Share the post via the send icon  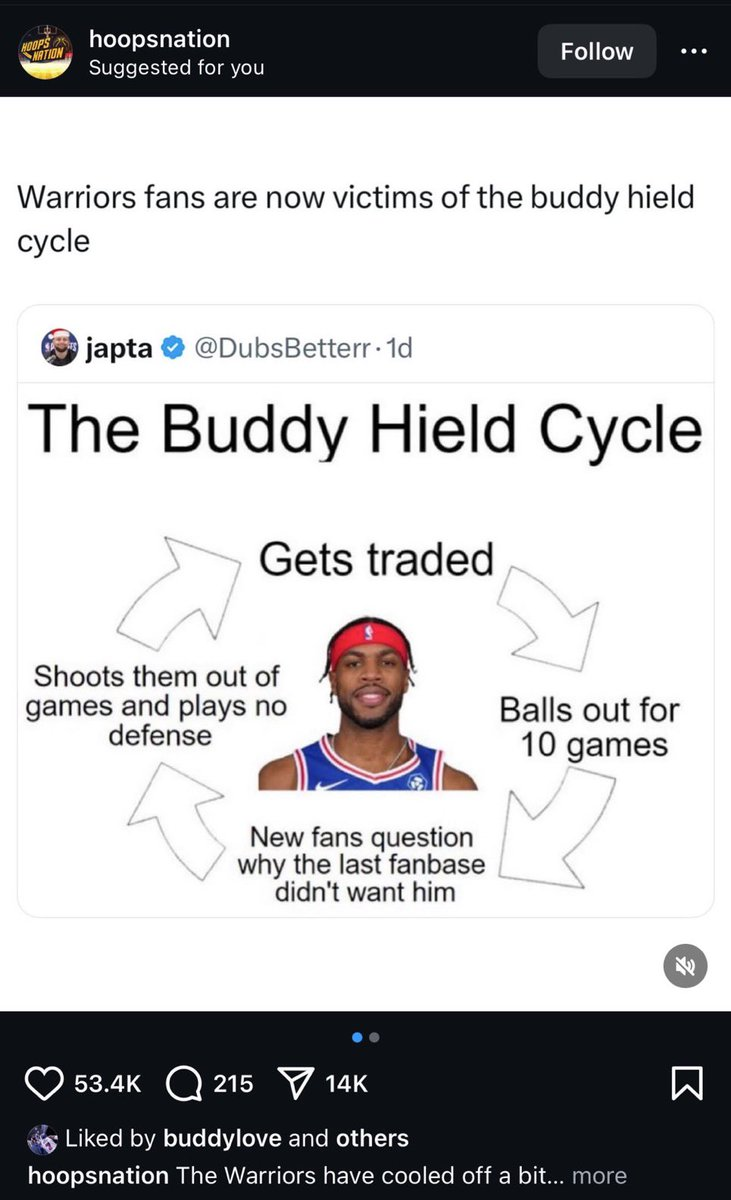point(292,1083)
